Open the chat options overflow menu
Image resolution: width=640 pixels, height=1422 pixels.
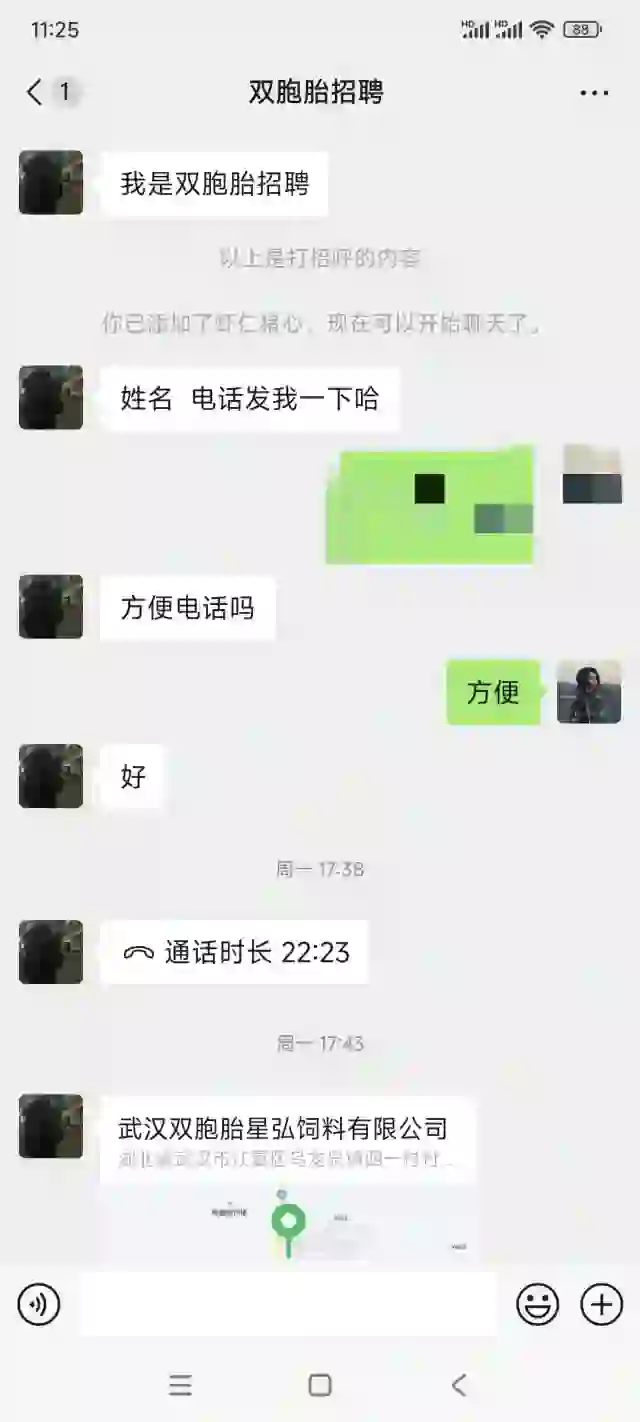[594, 93]
